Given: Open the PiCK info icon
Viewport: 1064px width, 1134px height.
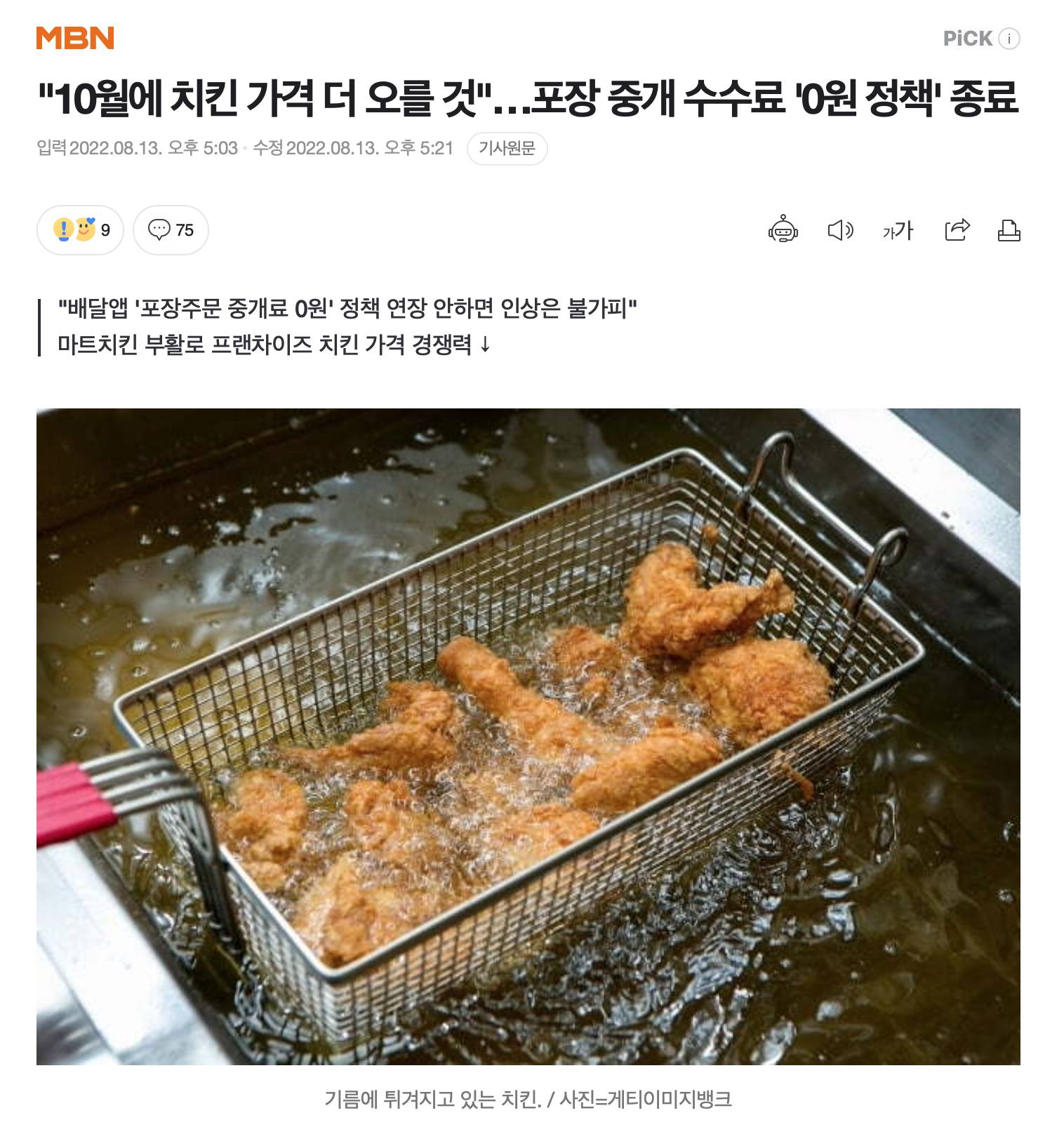Looking at the screenshot, I should (1009, 39).
